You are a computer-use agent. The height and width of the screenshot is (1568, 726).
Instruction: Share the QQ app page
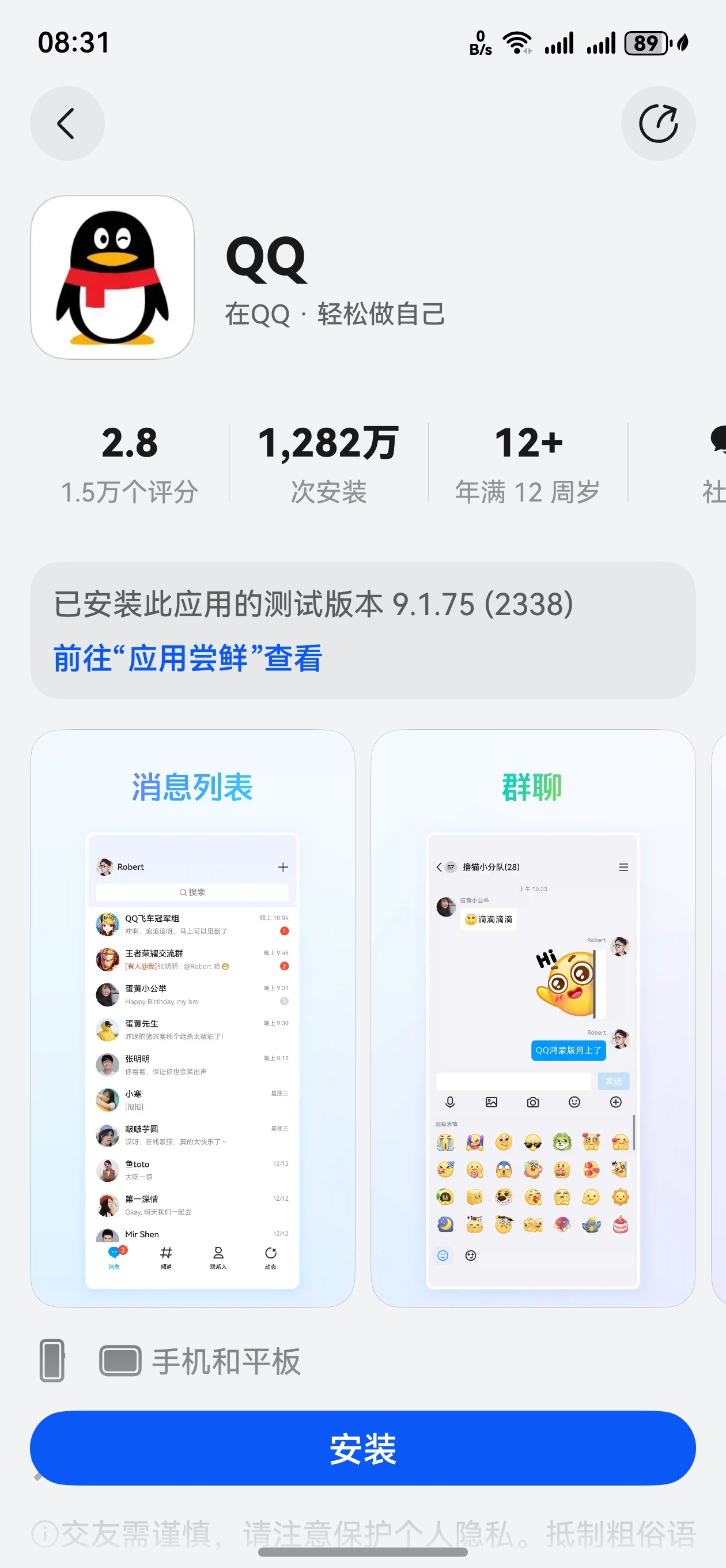(x=658, y=123)
